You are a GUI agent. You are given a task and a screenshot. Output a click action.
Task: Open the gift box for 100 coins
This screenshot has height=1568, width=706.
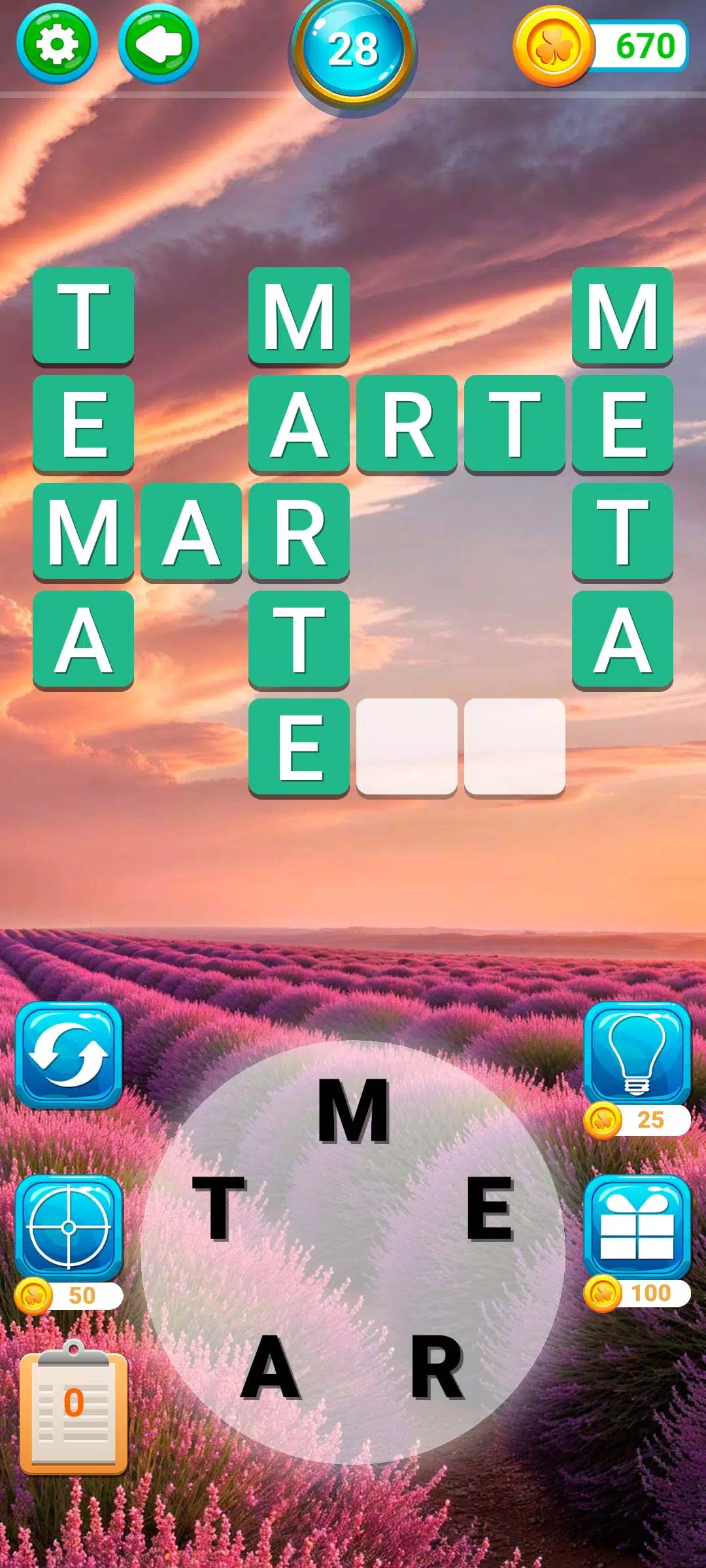pyautogui.click(x=637, y=1228)
